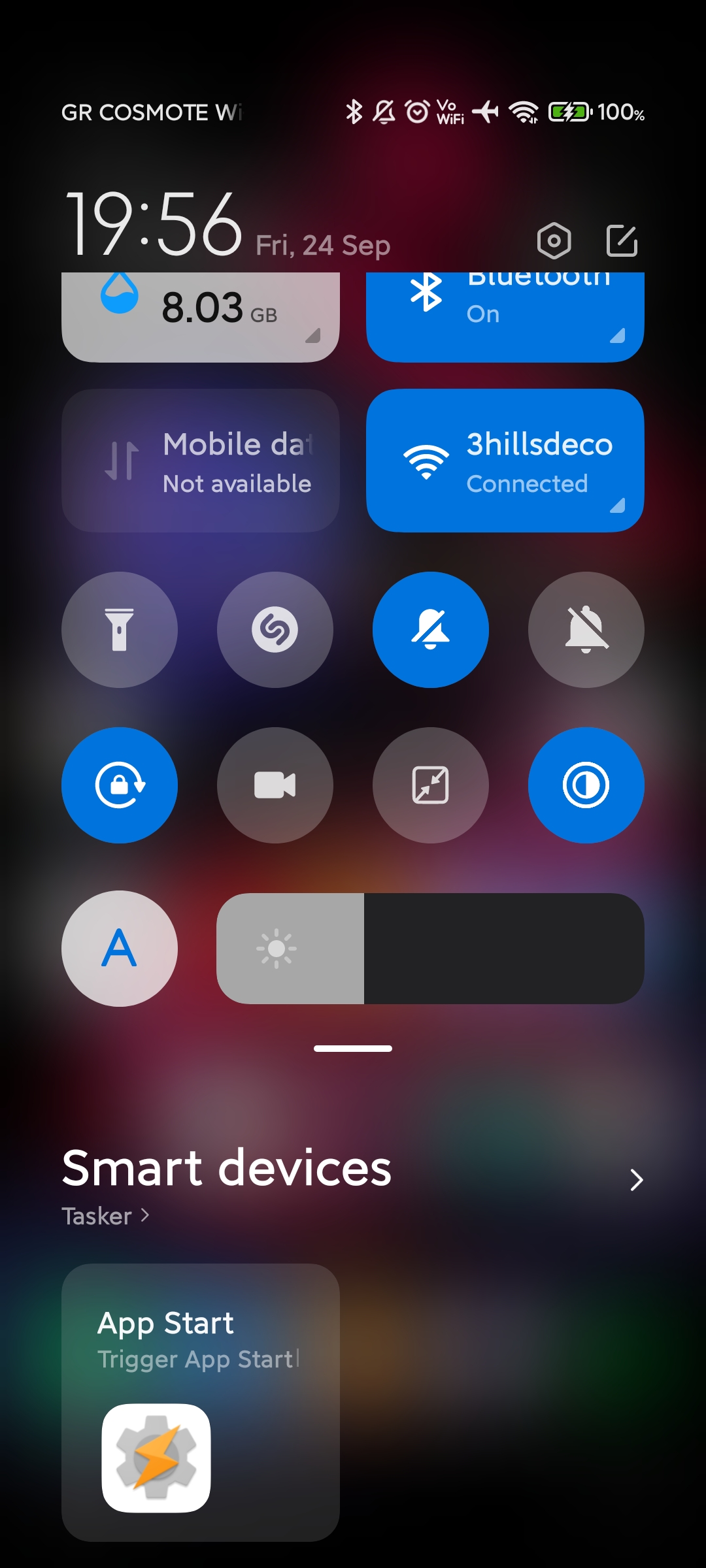Screen dimensions: 706x1568
Task: Open settings from the hexagon gear icon
Action: (554, 241)
